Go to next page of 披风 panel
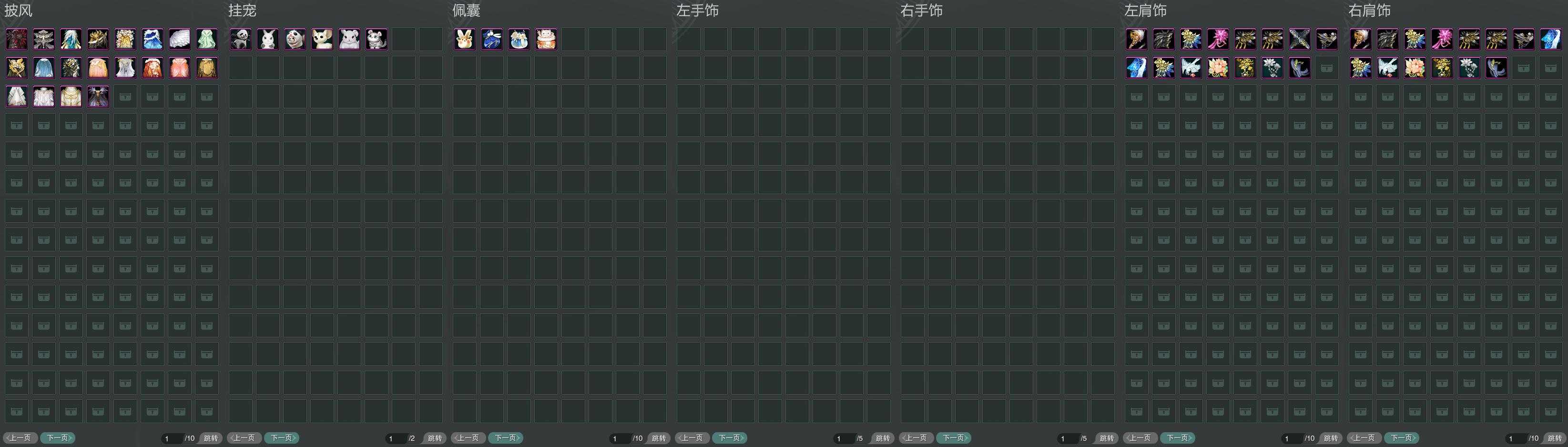The height and width of the screenshot is (447, 1568). [58, 438]
